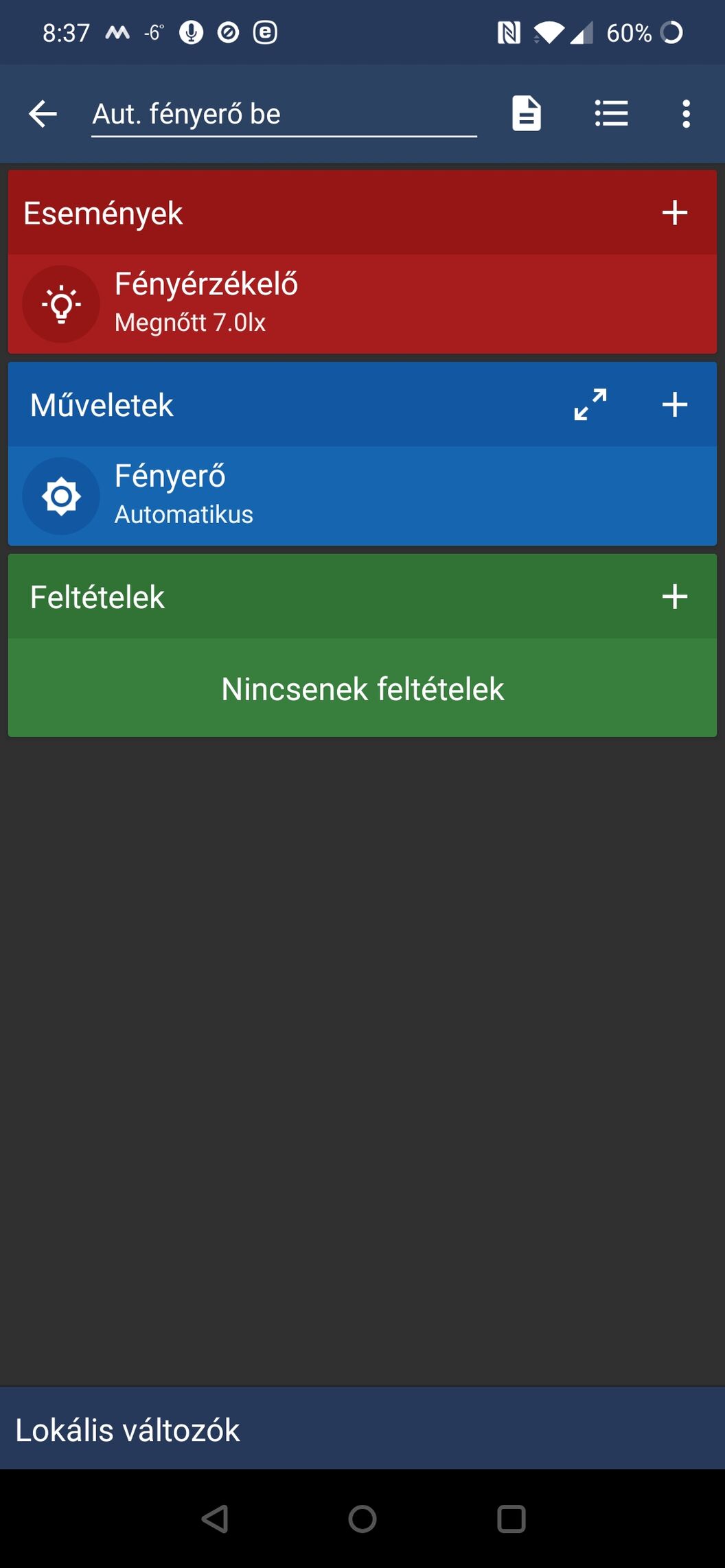This screenshot has width=725, height=1568.
Task: Open the Fényérzékelő event
Action: click(362, 304)
